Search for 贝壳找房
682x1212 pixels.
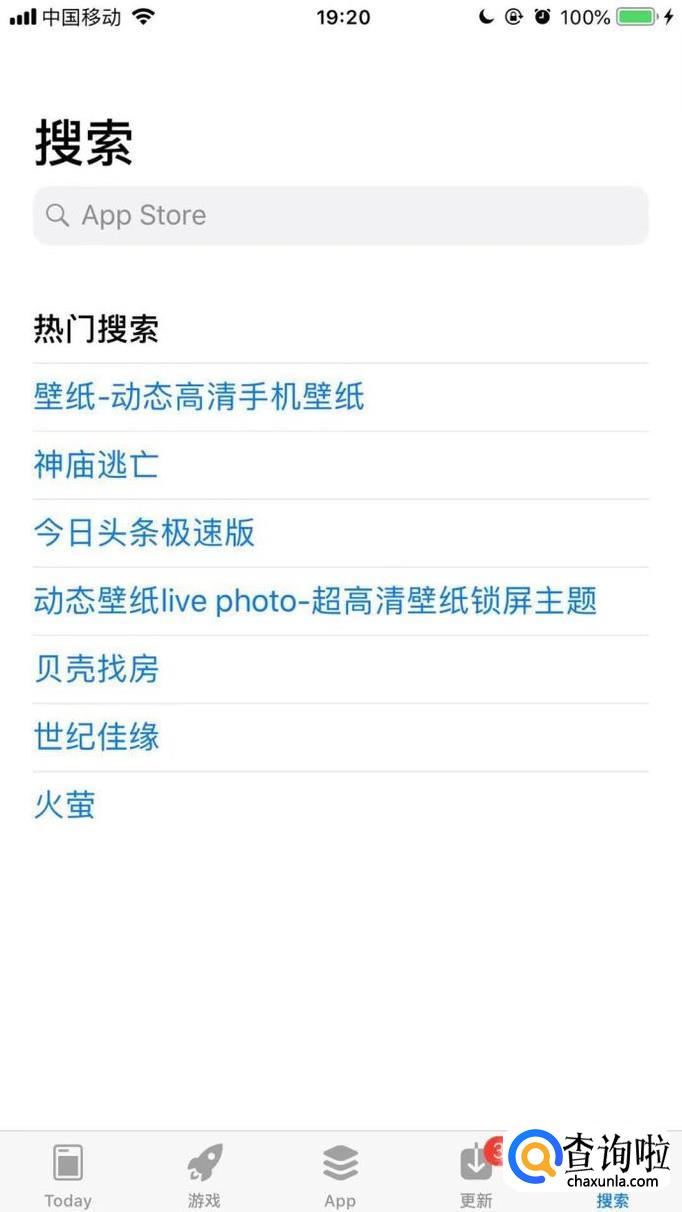pos(96,669)
